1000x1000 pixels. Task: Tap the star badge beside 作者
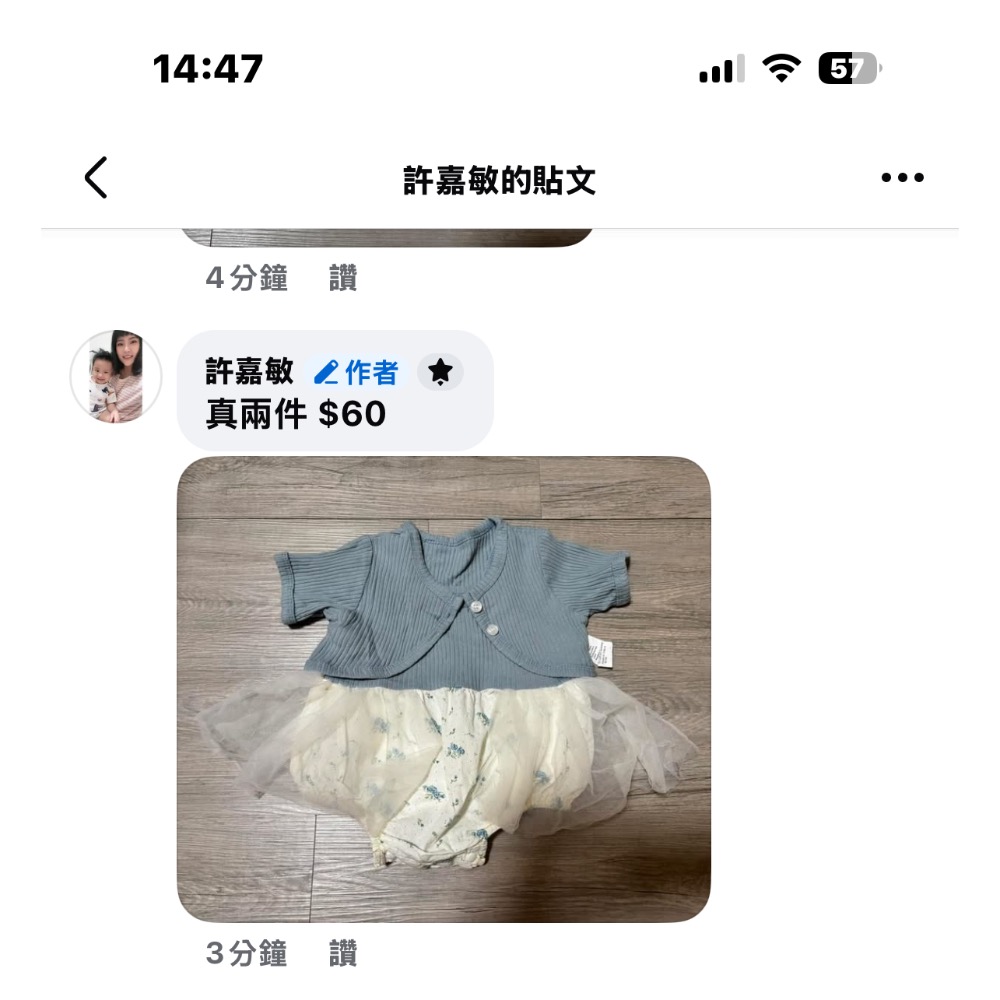(440, 372)
